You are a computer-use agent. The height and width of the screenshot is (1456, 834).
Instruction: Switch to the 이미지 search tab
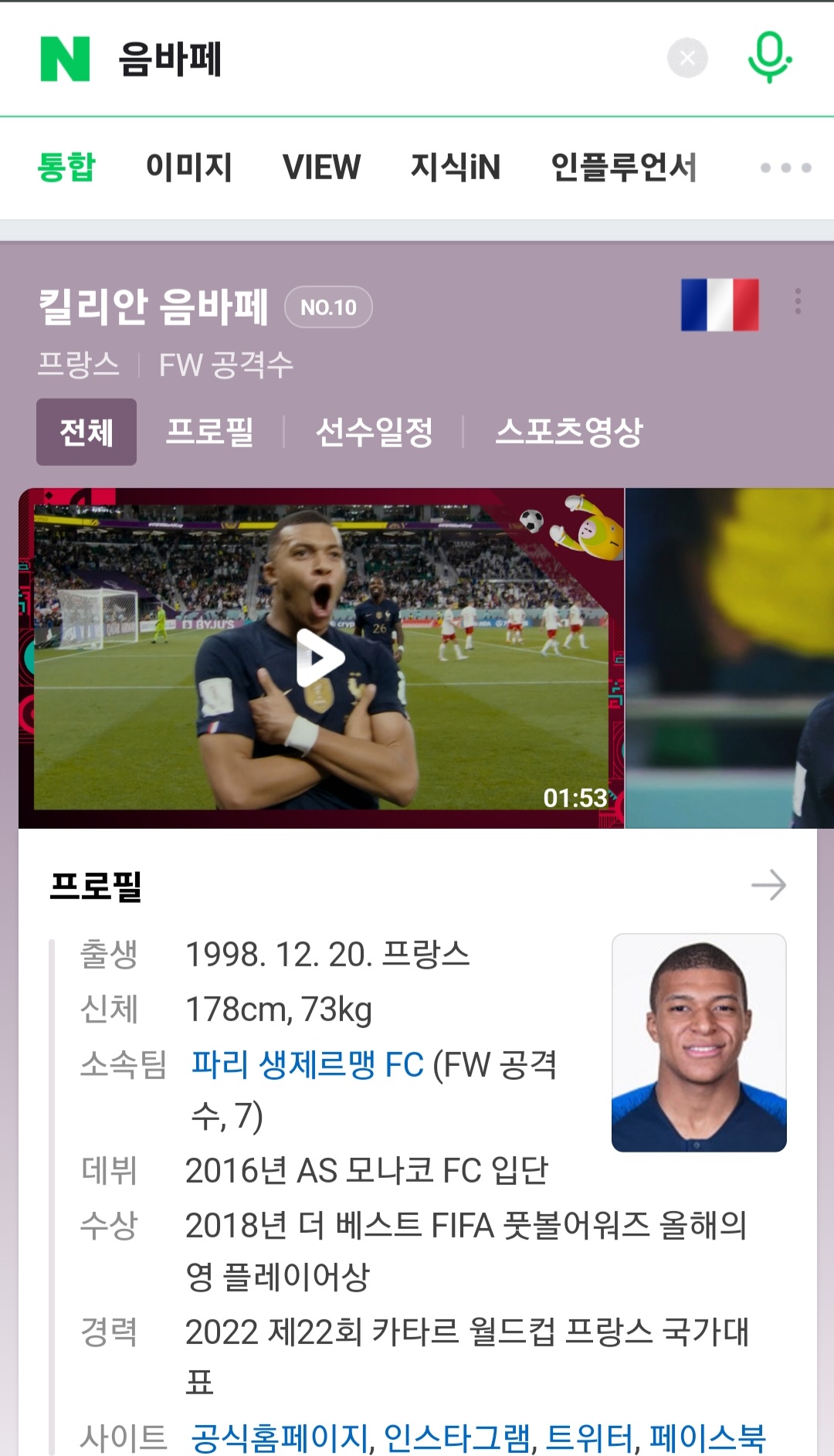point(188,168)
